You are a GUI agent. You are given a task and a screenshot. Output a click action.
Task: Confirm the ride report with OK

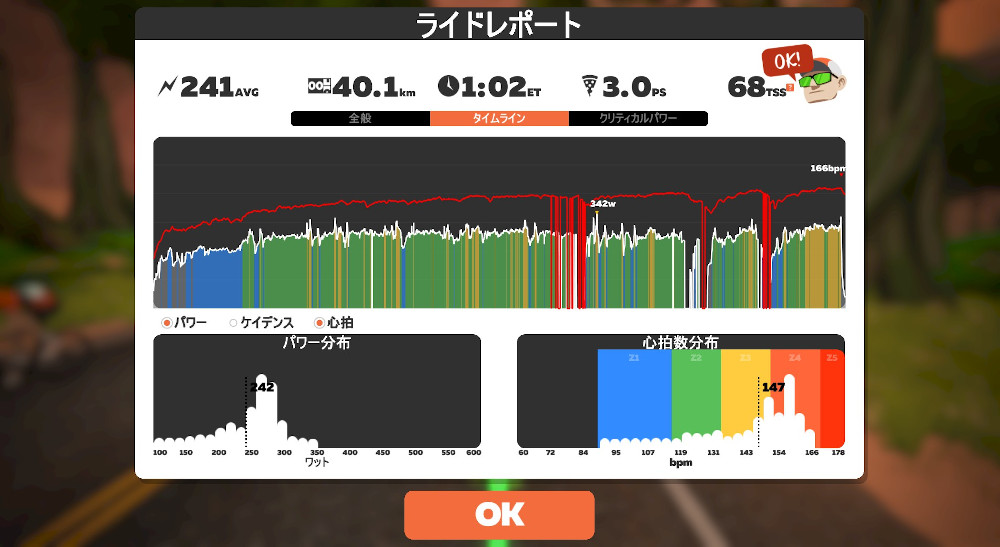pyautogui.click(x=499, y=514)
